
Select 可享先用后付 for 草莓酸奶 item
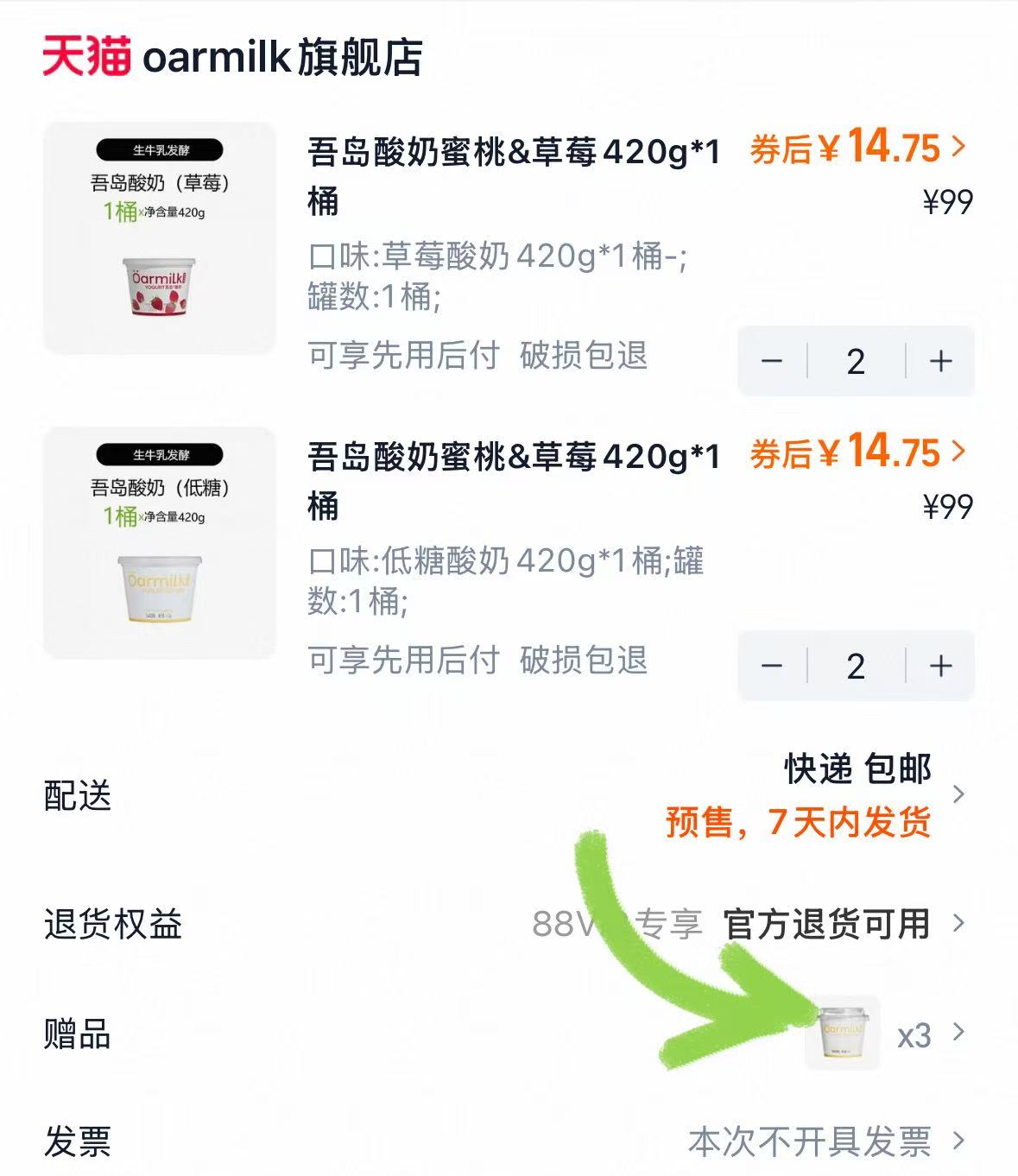[x=402, y=354]
